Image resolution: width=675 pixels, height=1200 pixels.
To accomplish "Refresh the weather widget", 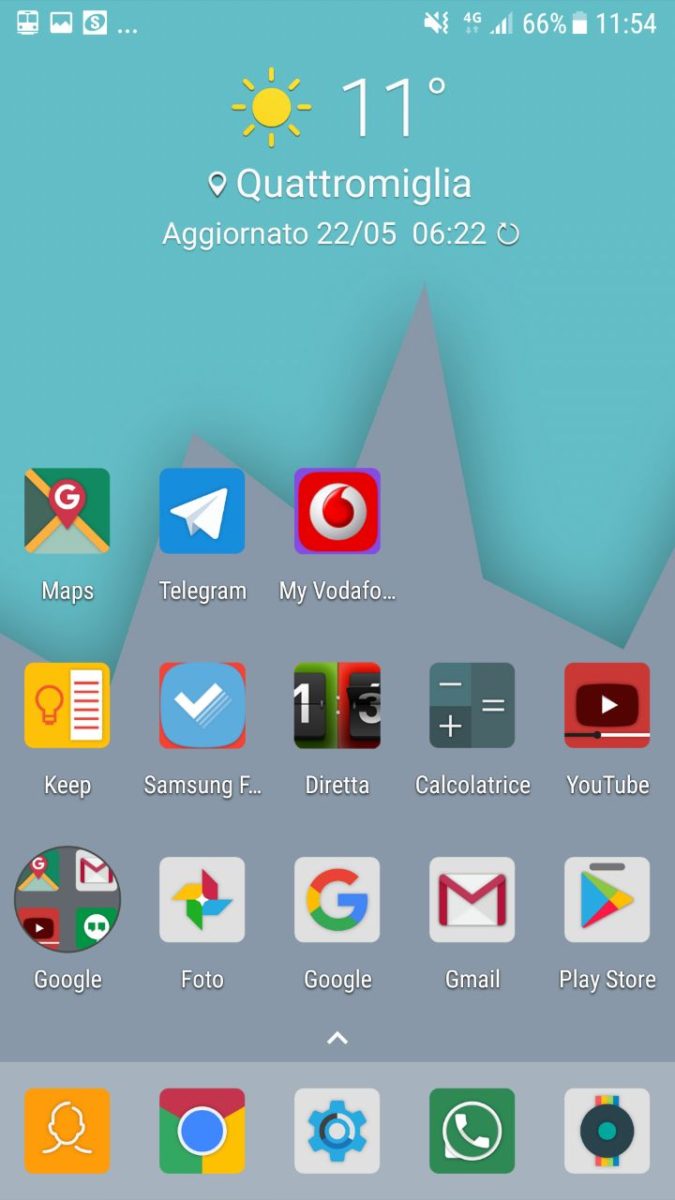I will (x=508, y=235).
